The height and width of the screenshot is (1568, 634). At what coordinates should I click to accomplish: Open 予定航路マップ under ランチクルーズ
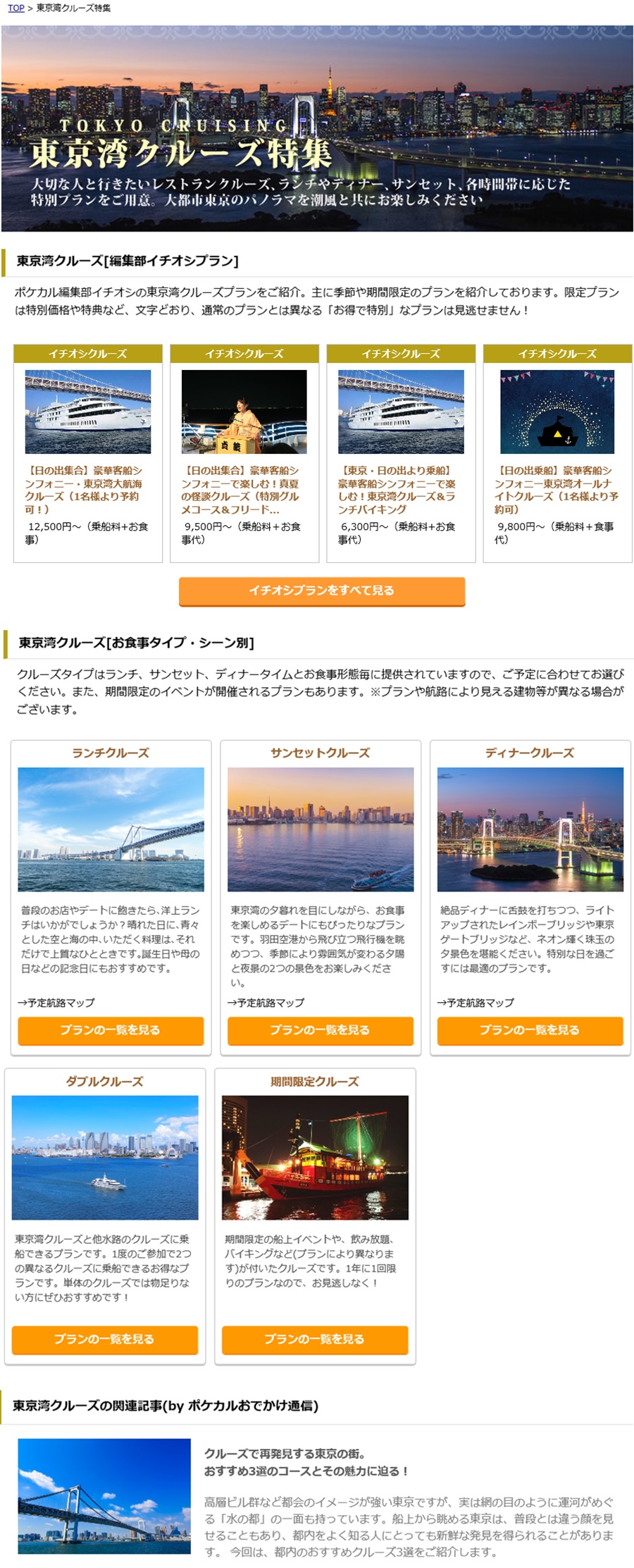point(56,1002)
